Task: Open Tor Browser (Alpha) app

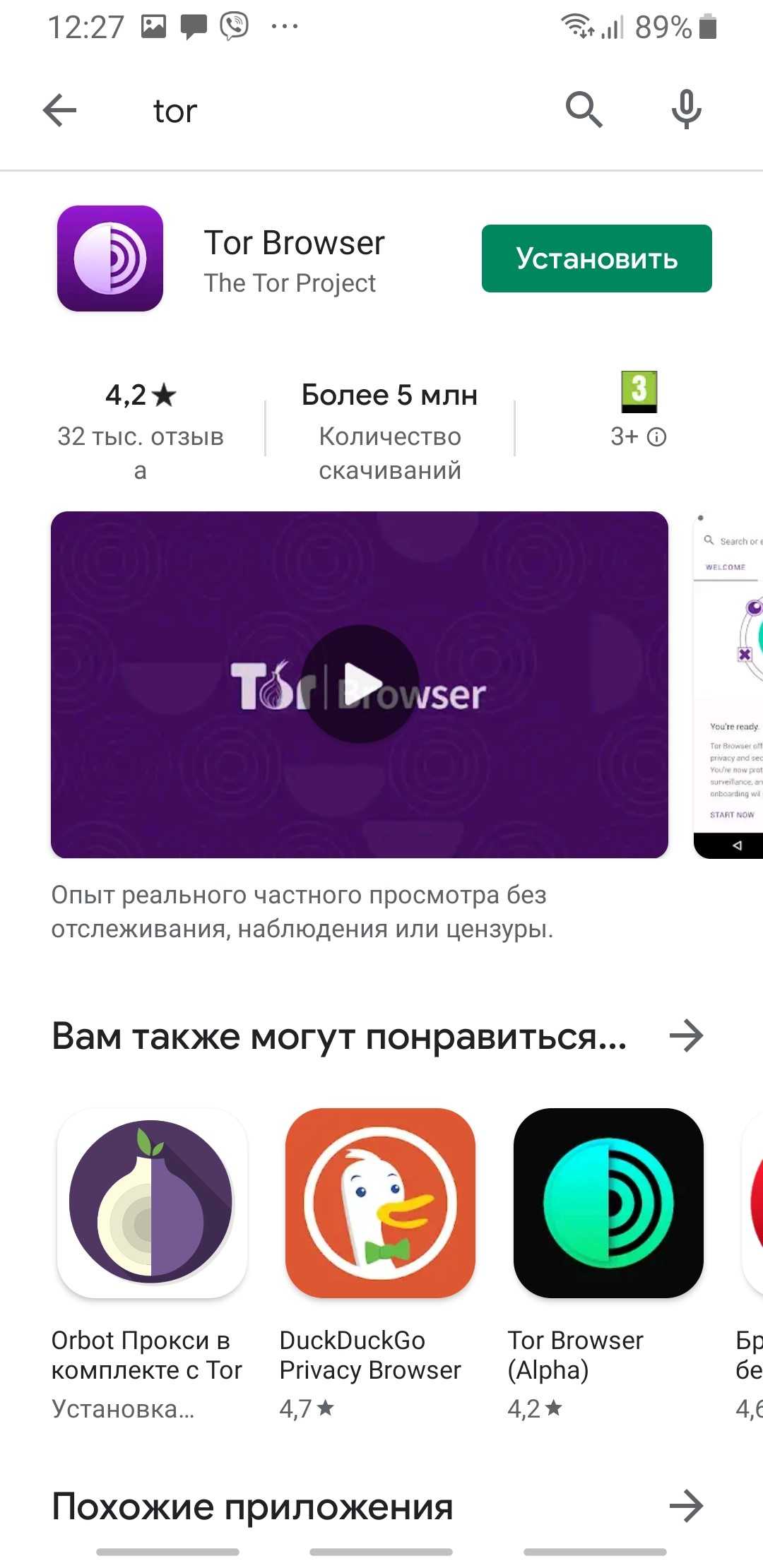Action: pyautogui.click(x=608, y=1202)
